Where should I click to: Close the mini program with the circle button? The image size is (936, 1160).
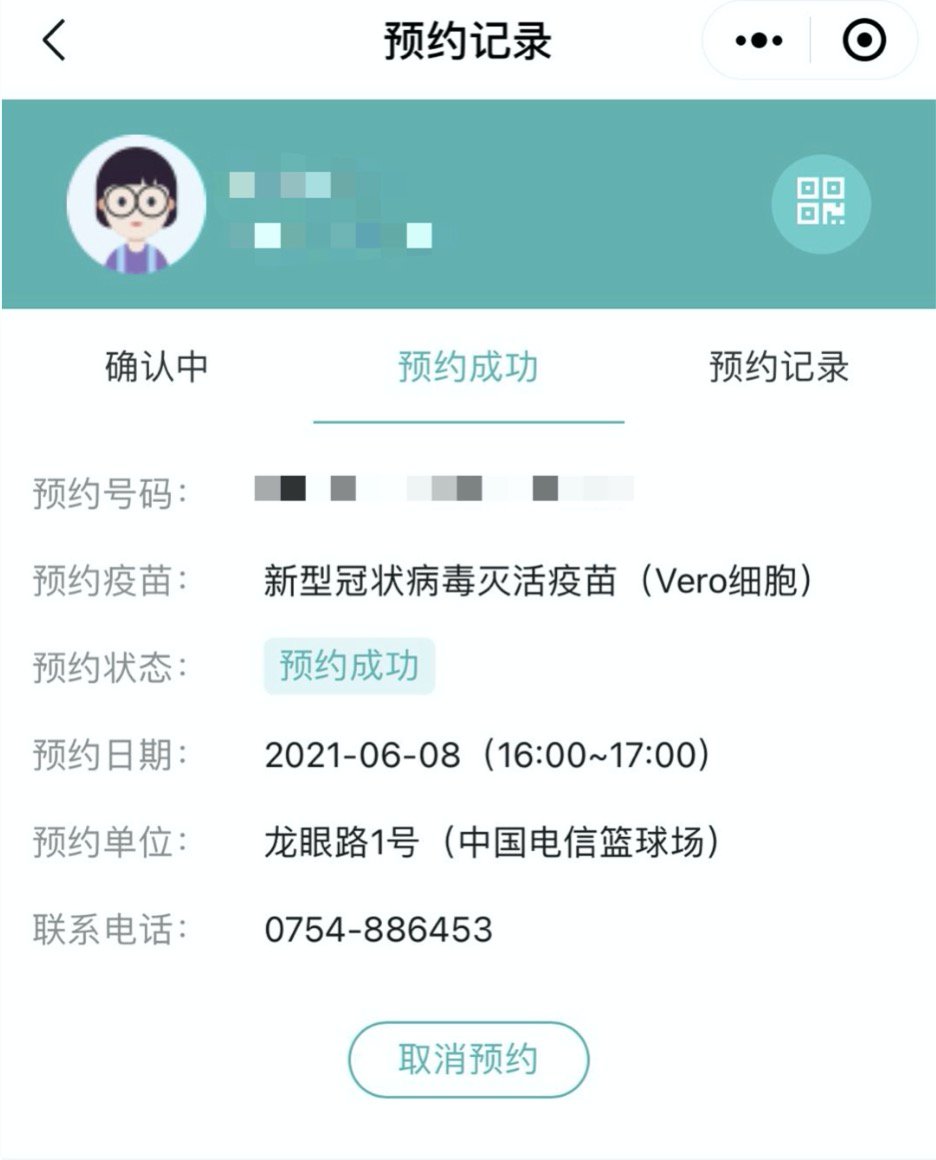865,42
